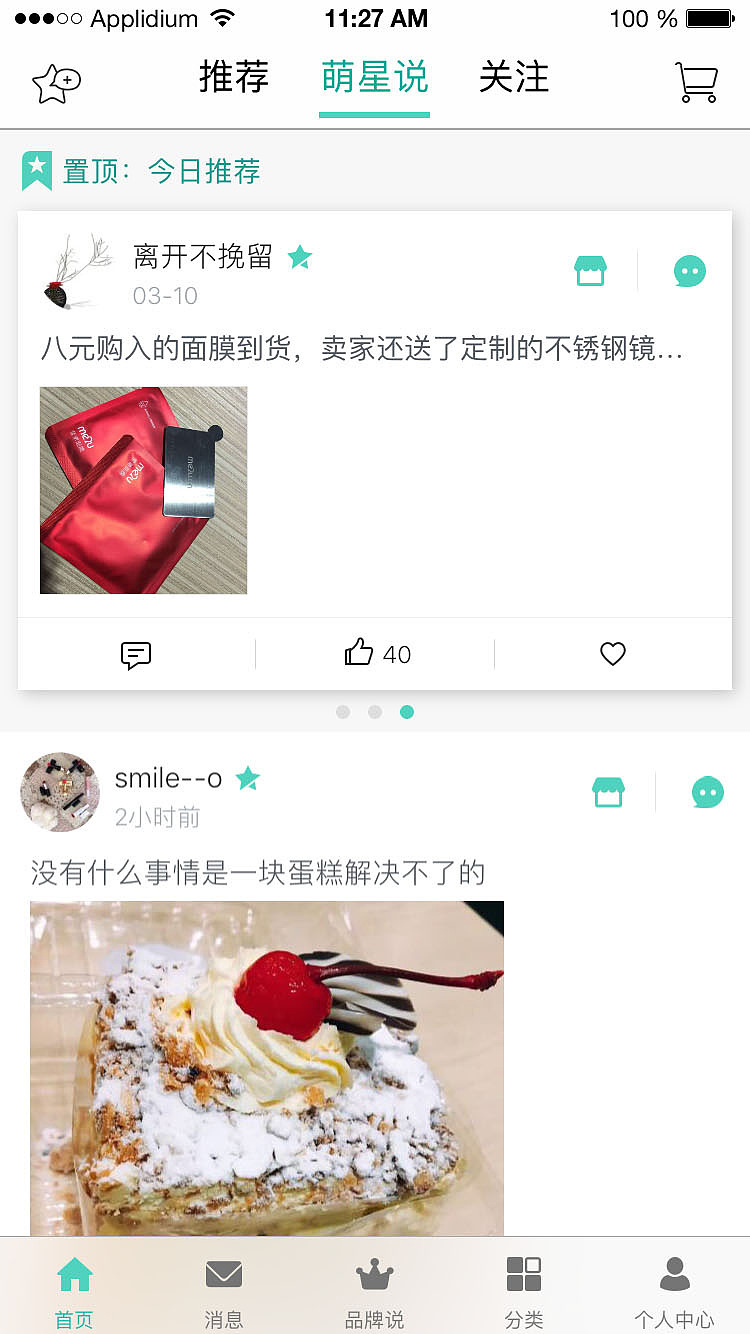
Task: Toggle the heart favorite on the pinned post
Action: [612, 654]
